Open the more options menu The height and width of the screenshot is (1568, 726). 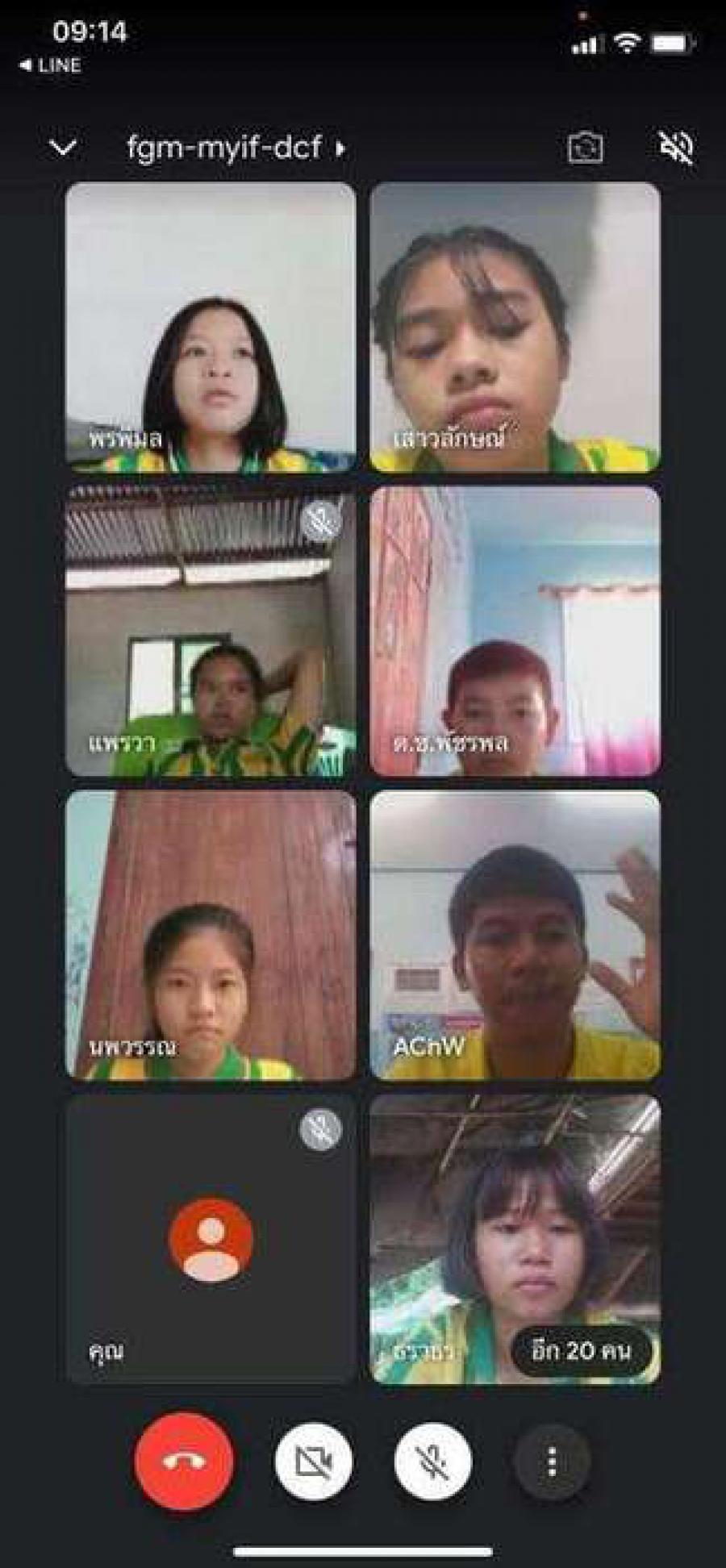coord(552,1461)
